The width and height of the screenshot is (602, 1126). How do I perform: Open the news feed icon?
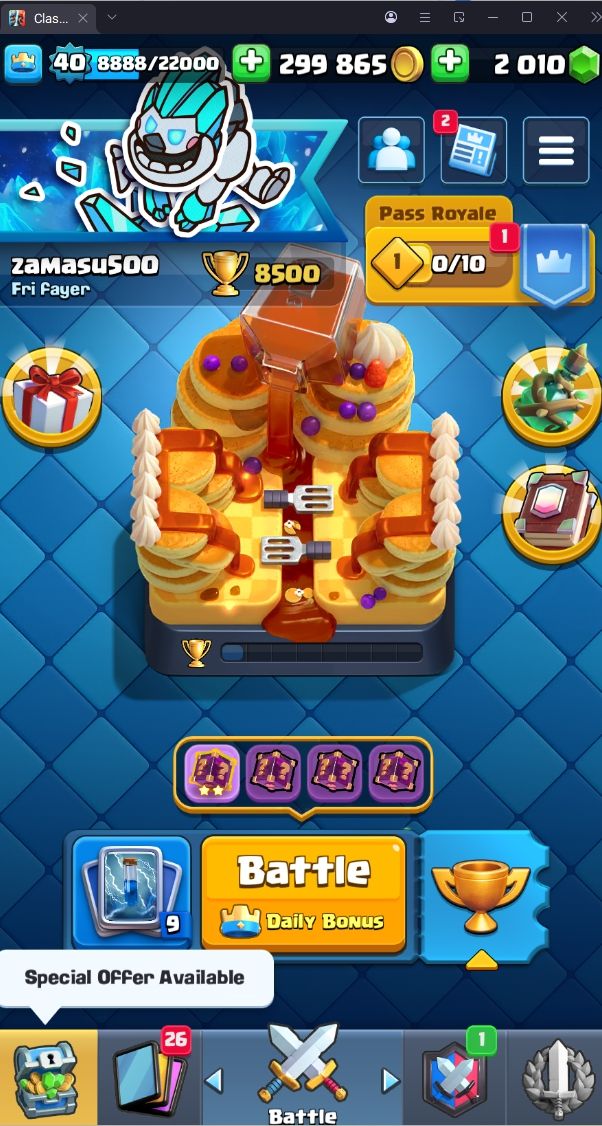[x=473, y=149]
